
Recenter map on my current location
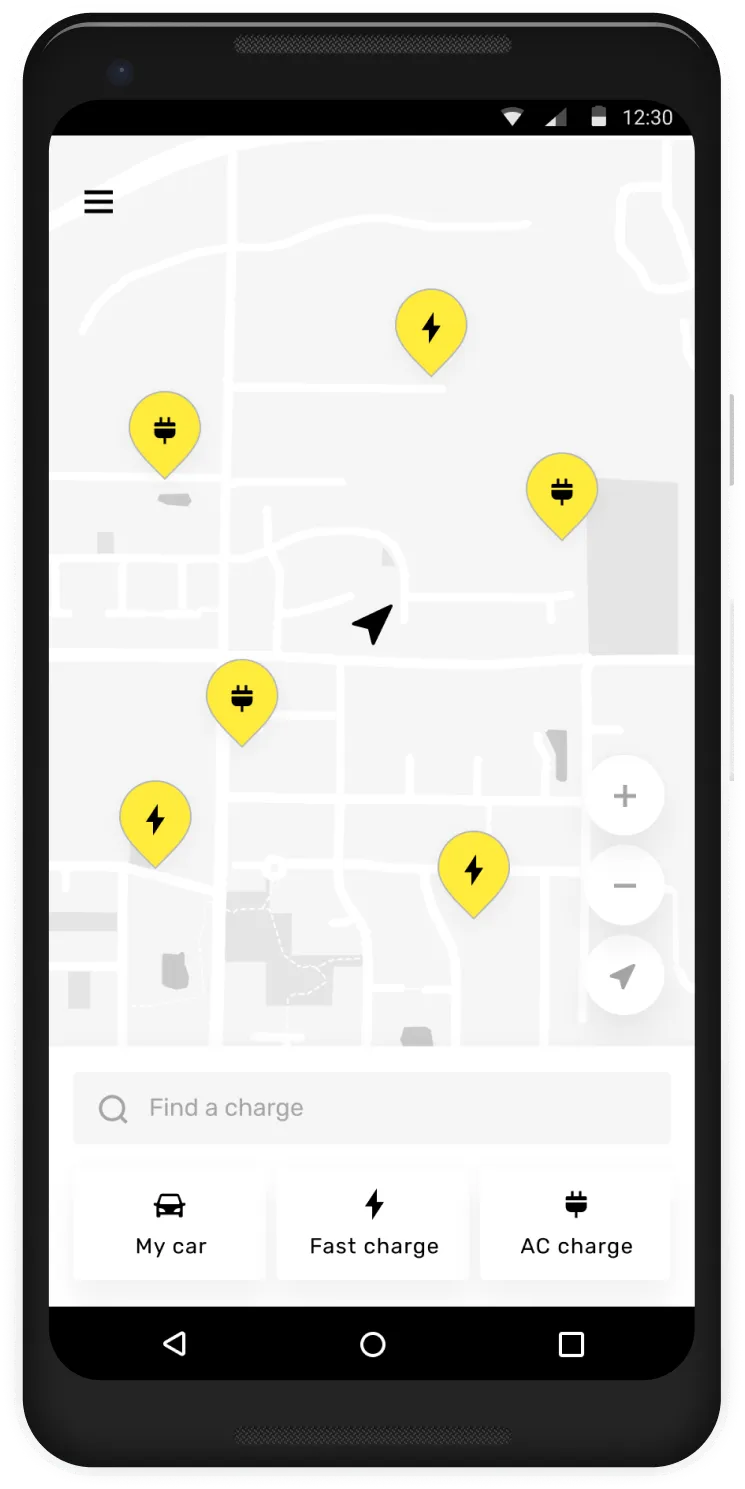pyautogui.click(x=624, y=976)
